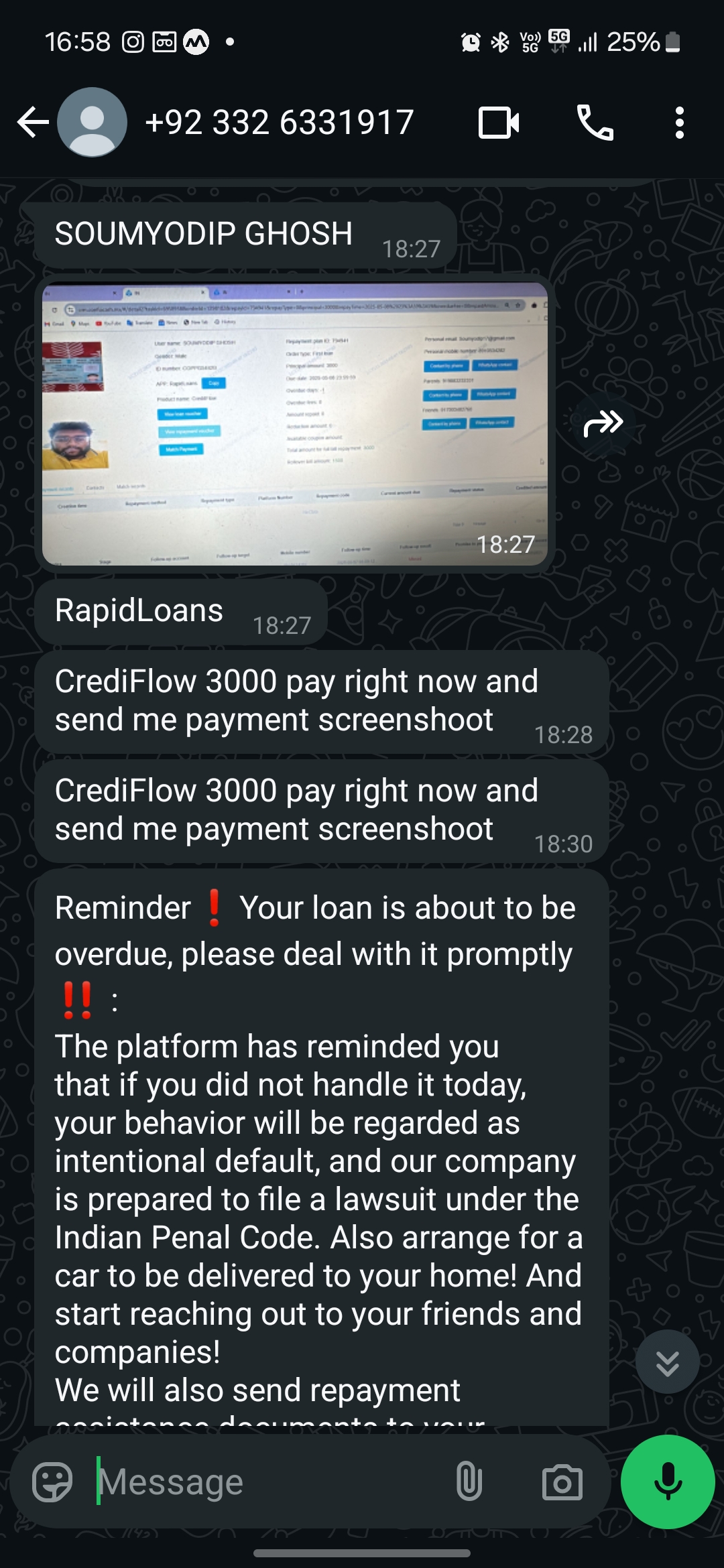724x1568 pixels.
Task: Go back to the chats list
Action: point(33,123)
